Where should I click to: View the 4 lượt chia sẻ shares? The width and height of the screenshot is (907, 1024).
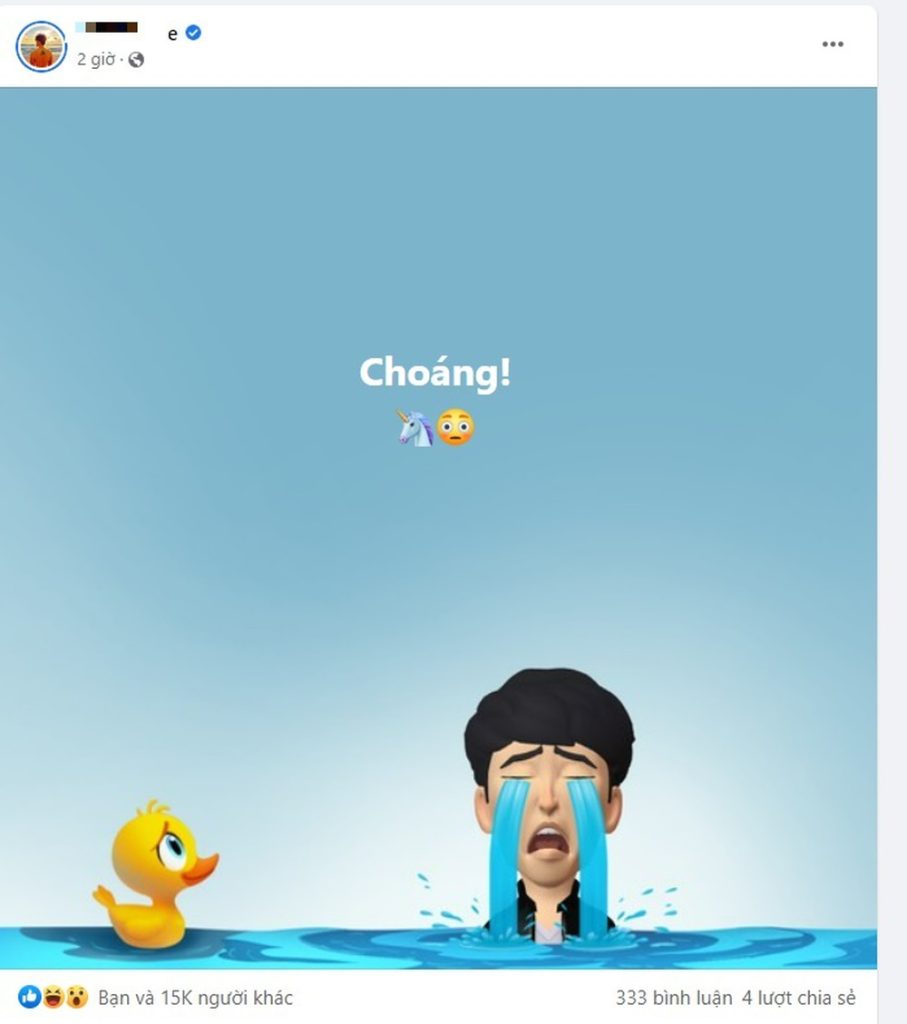798,997
